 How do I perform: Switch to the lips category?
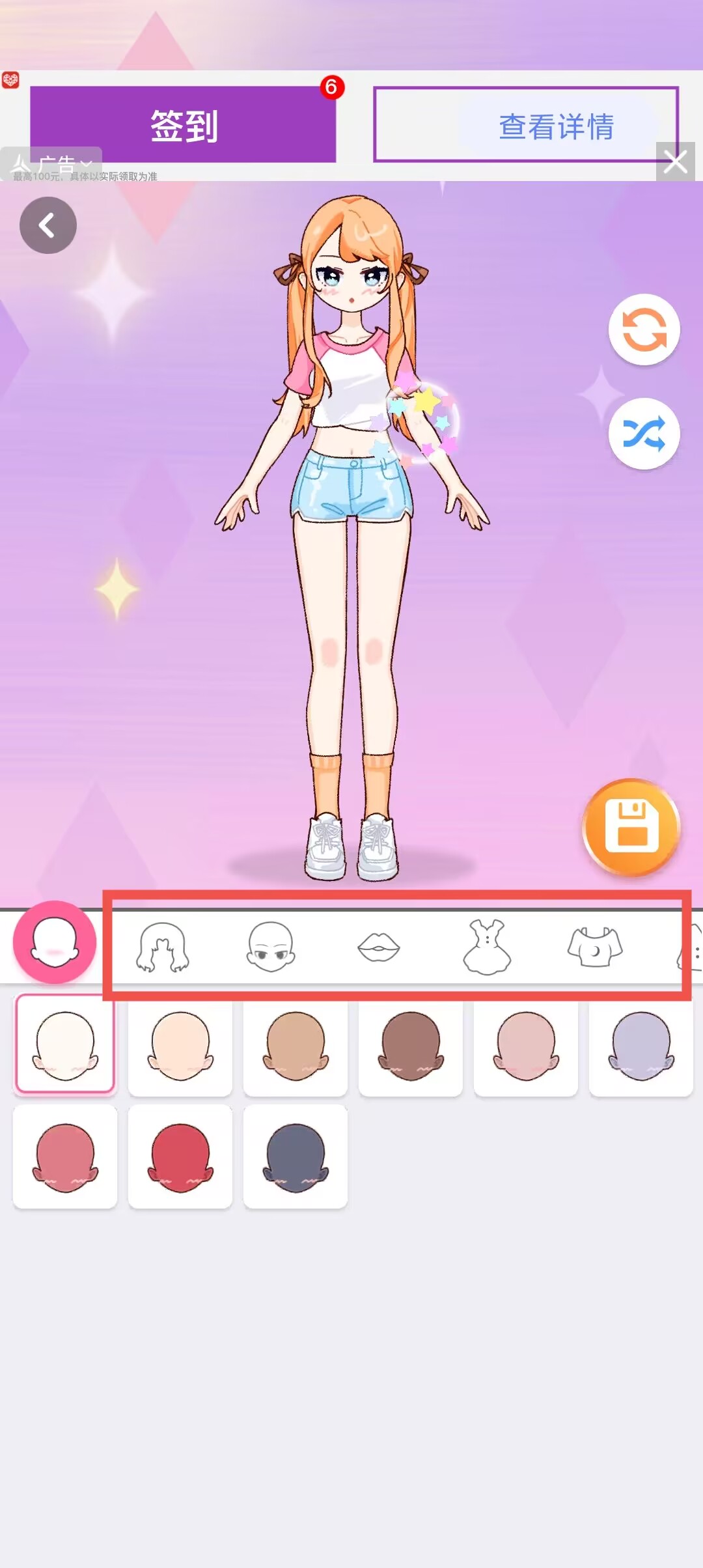coord(379,947)
